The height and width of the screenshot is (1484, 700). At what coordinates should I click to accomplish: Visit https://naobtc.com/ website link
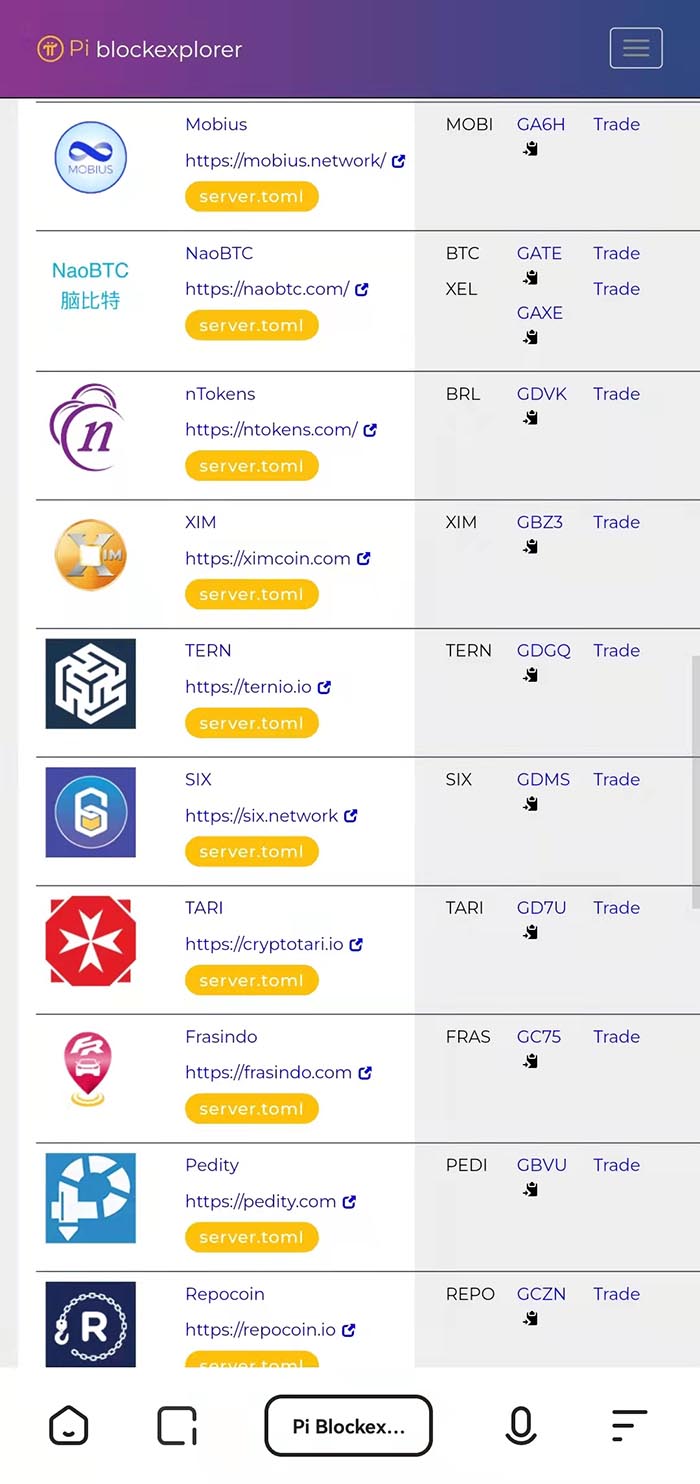pyautogui.click(x=276, y=289)
